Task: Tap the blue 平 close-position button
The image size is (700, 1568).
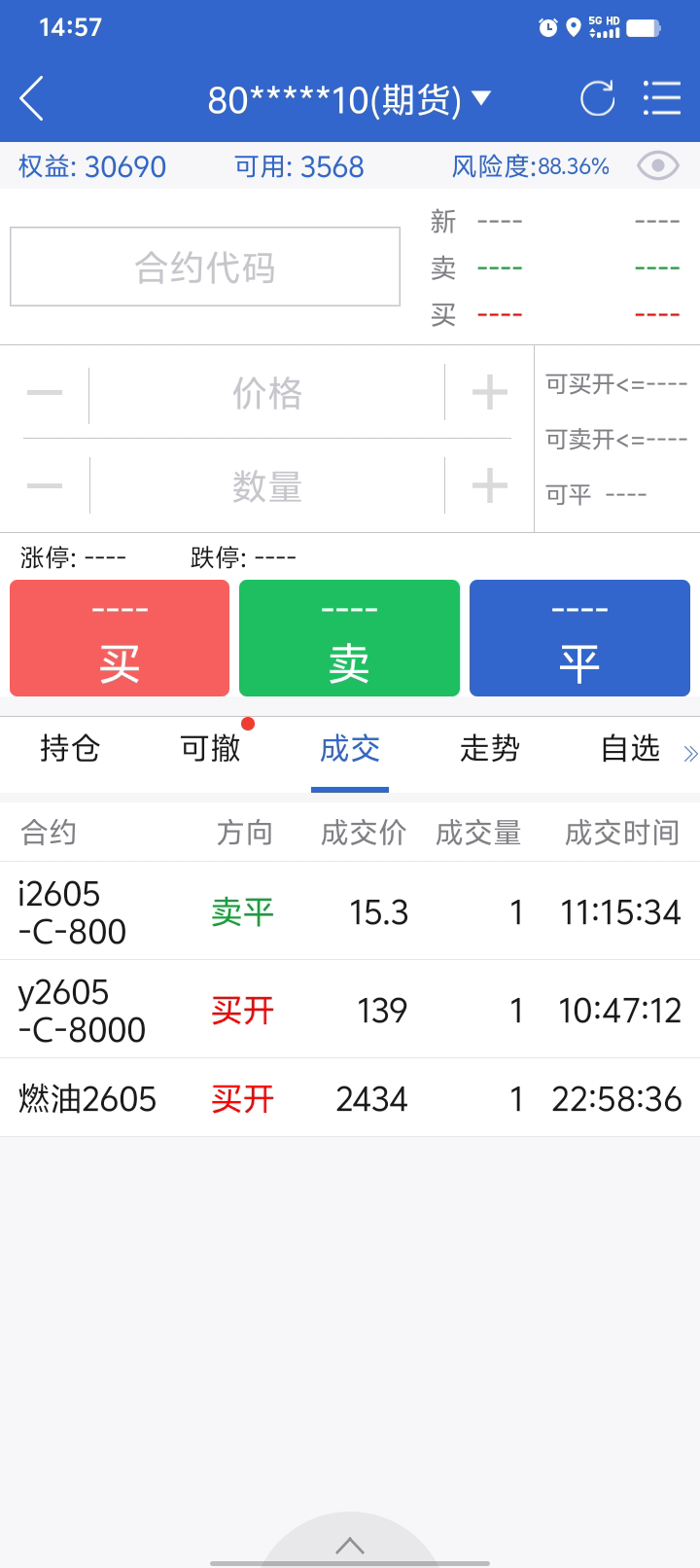Action: click(x=579, y=638)
